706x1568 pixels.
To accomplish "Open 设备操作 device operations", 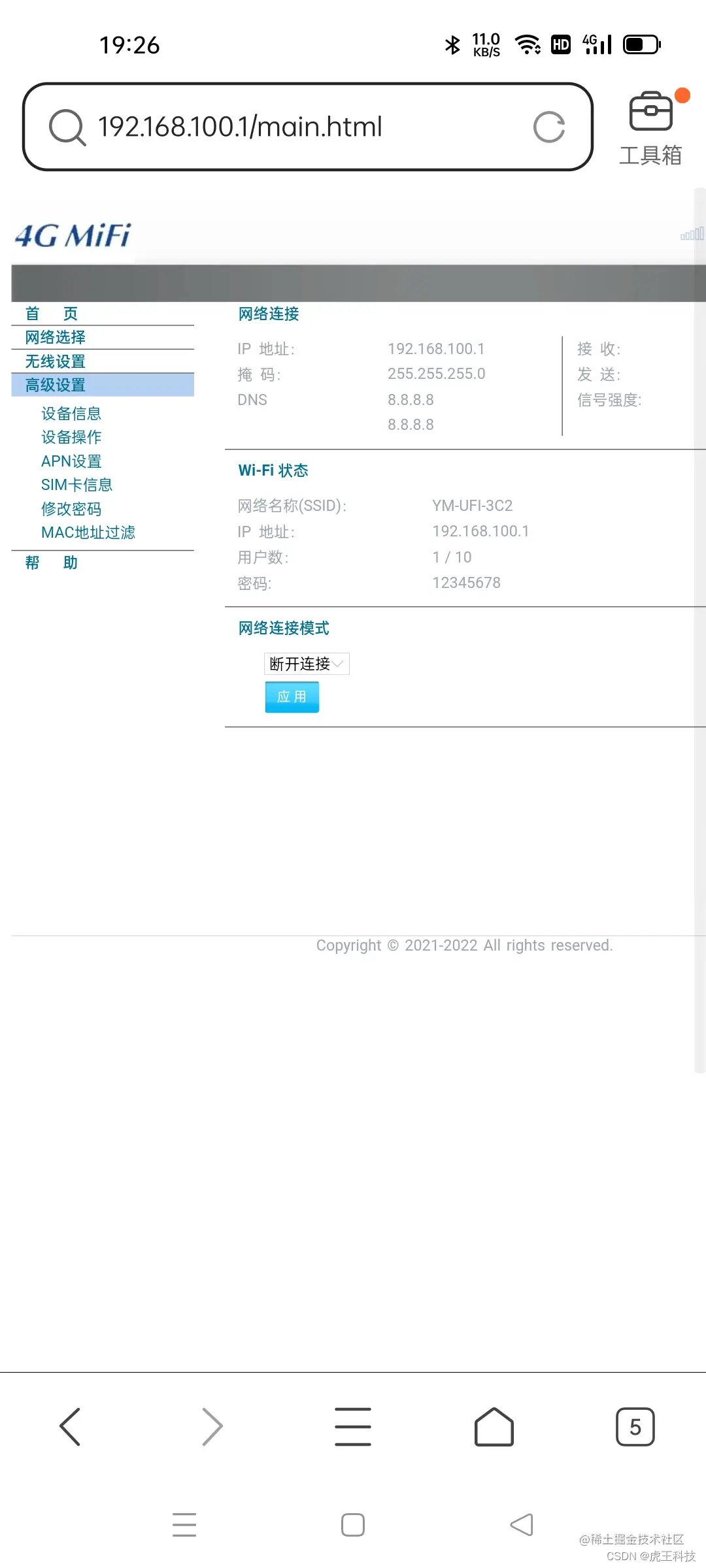I will (x=71, y=437).
